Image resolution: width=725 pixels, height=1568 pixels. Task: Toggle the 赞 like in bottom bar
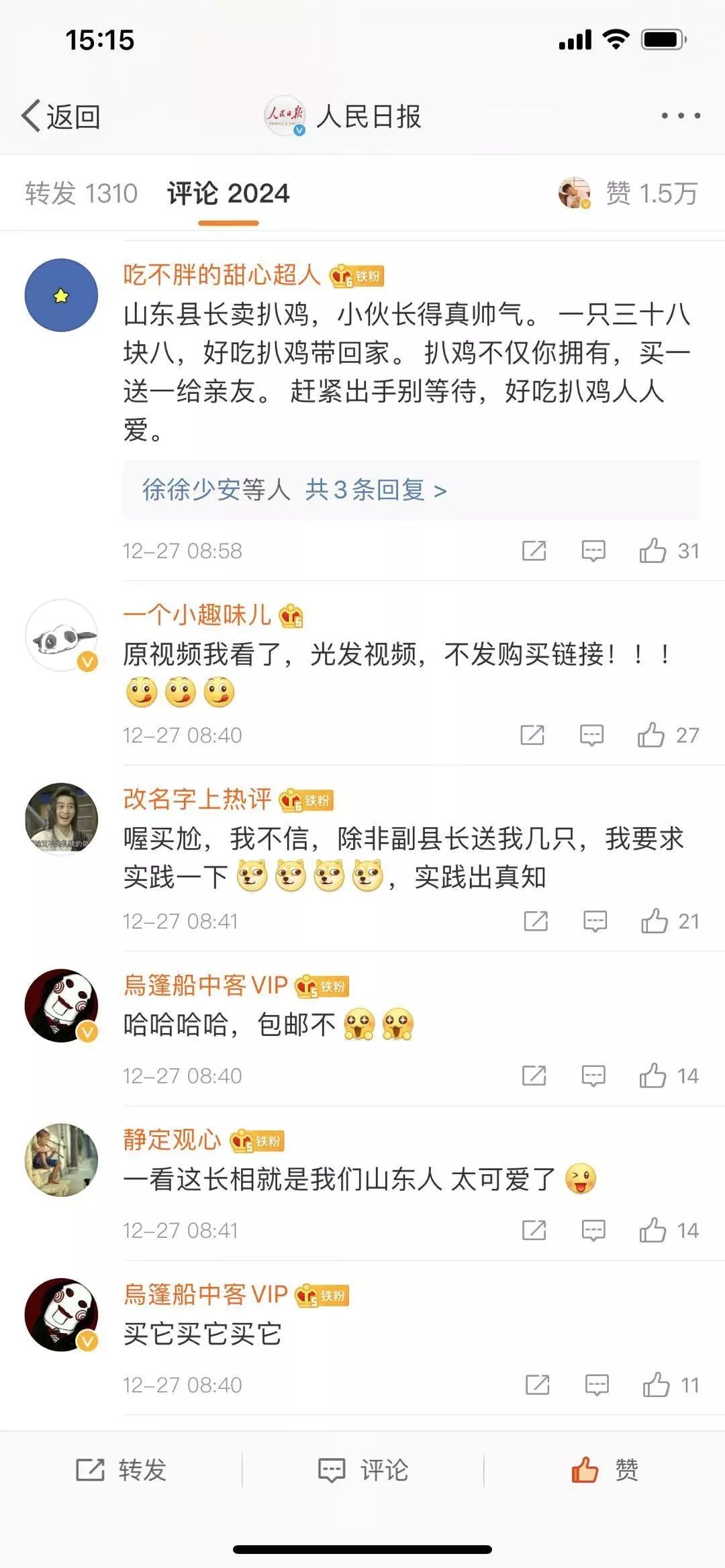click(x=604, y=1470)
